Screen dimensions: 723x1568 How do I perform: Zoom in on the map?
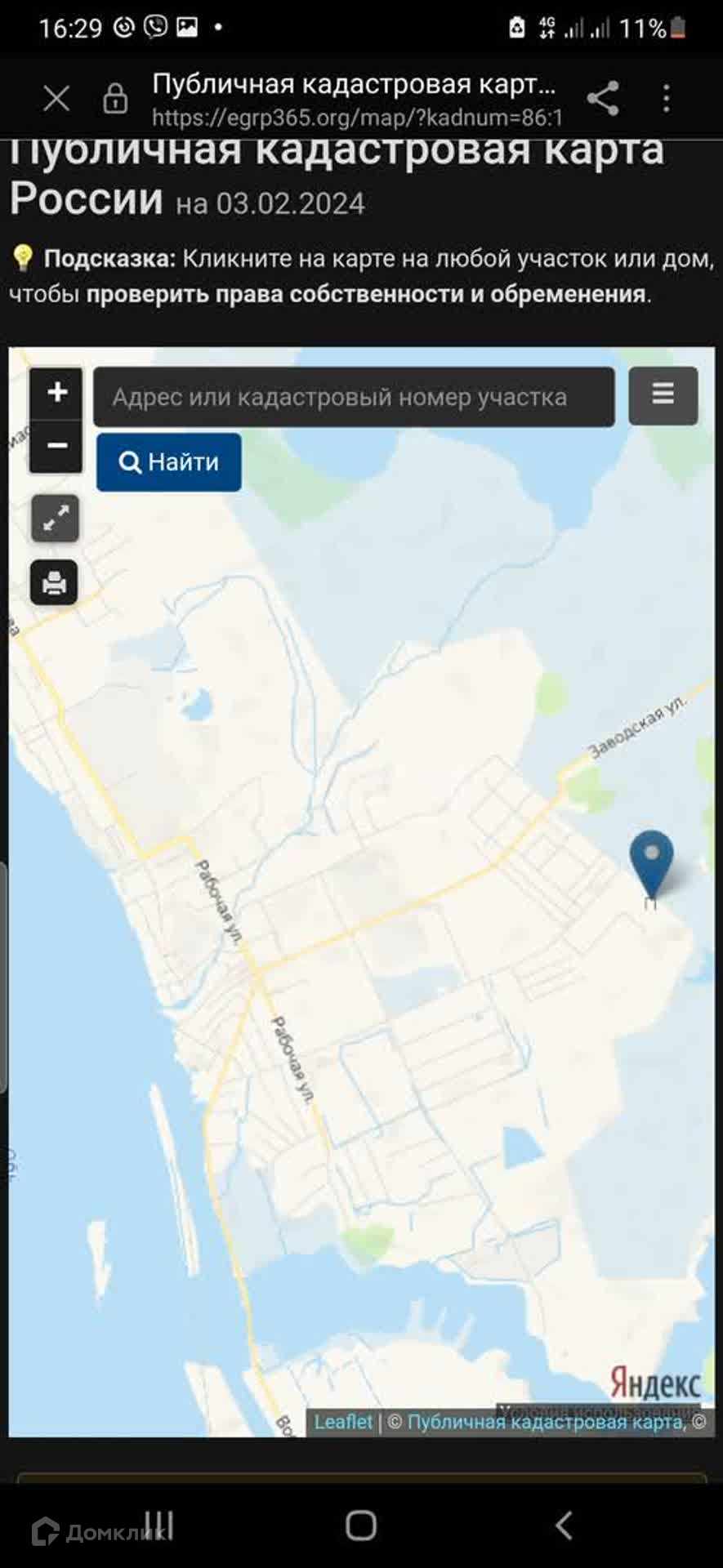(x=56, y=393)
